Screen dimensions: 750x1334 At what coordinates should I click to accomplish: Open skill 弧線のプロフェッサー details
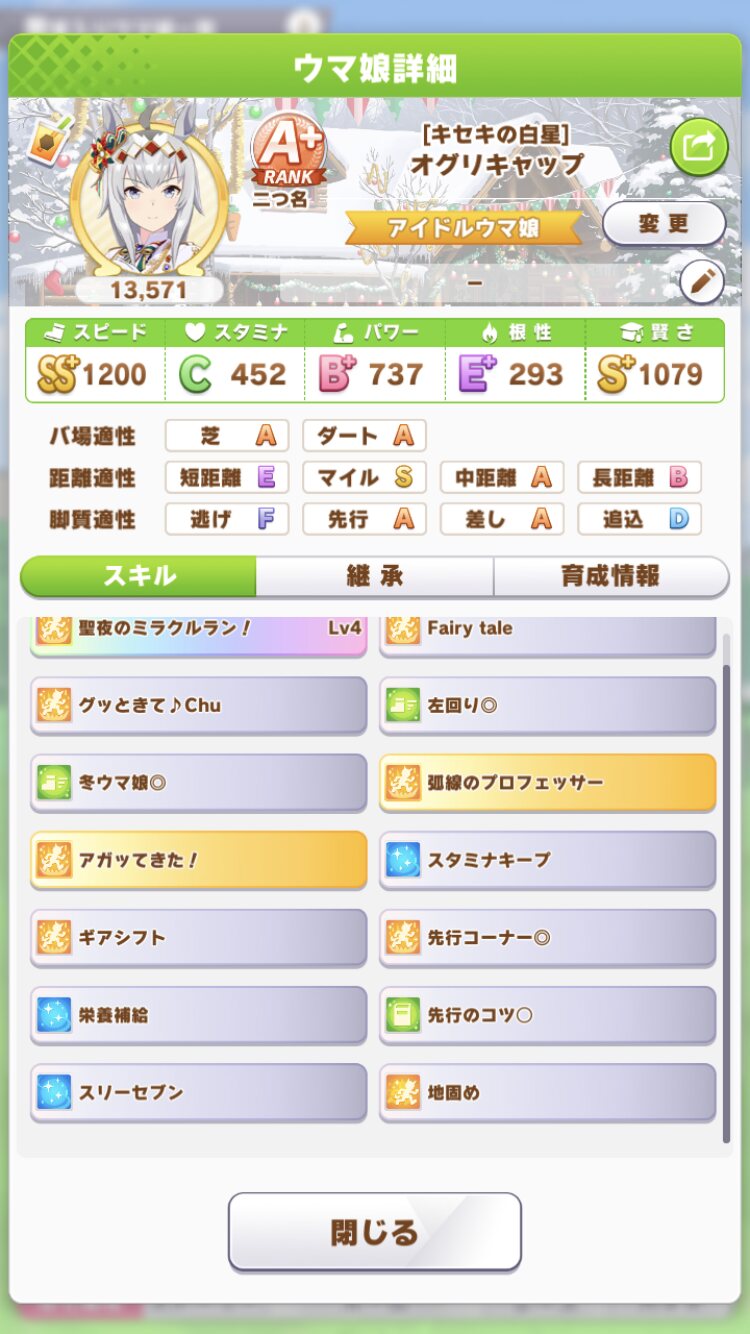[548, 782]
